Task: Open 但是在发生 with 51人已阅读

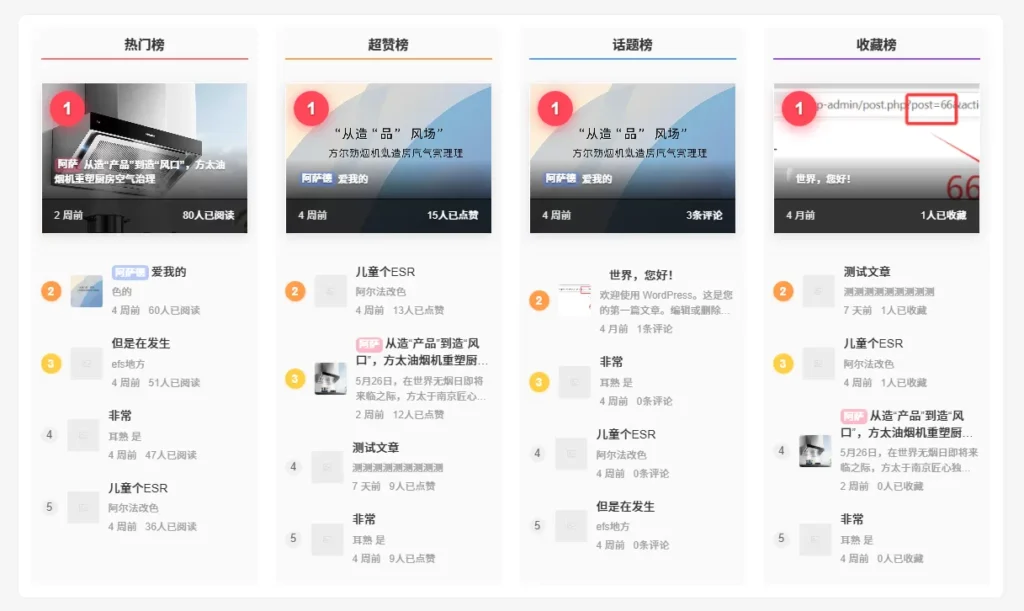Action: click(x=140, y=343)
